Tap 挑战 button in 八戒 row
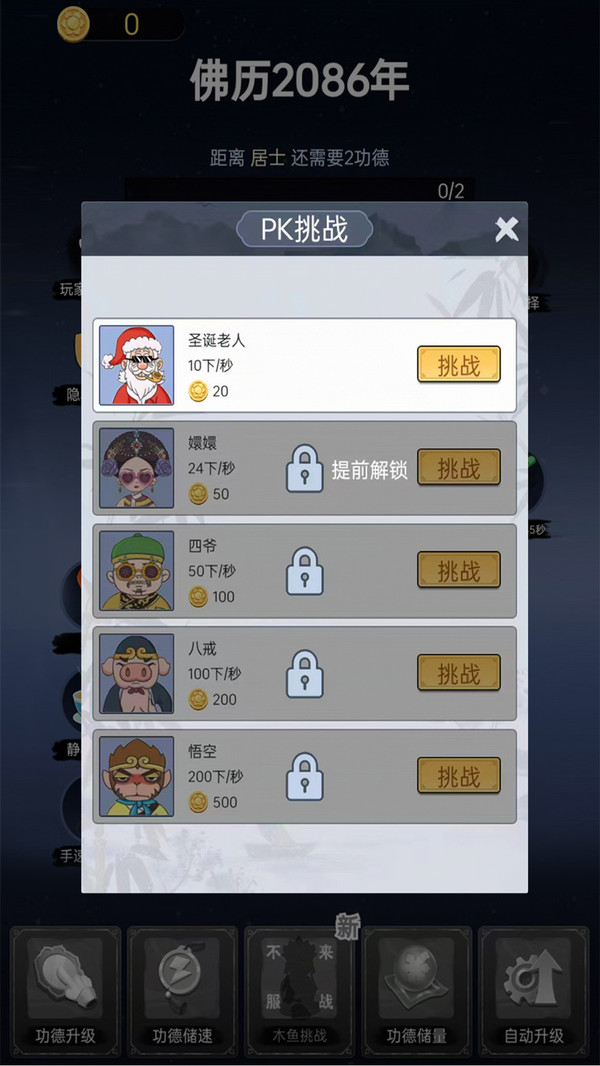This screenshot has width=600, height=1066. (x=459, y=673)
